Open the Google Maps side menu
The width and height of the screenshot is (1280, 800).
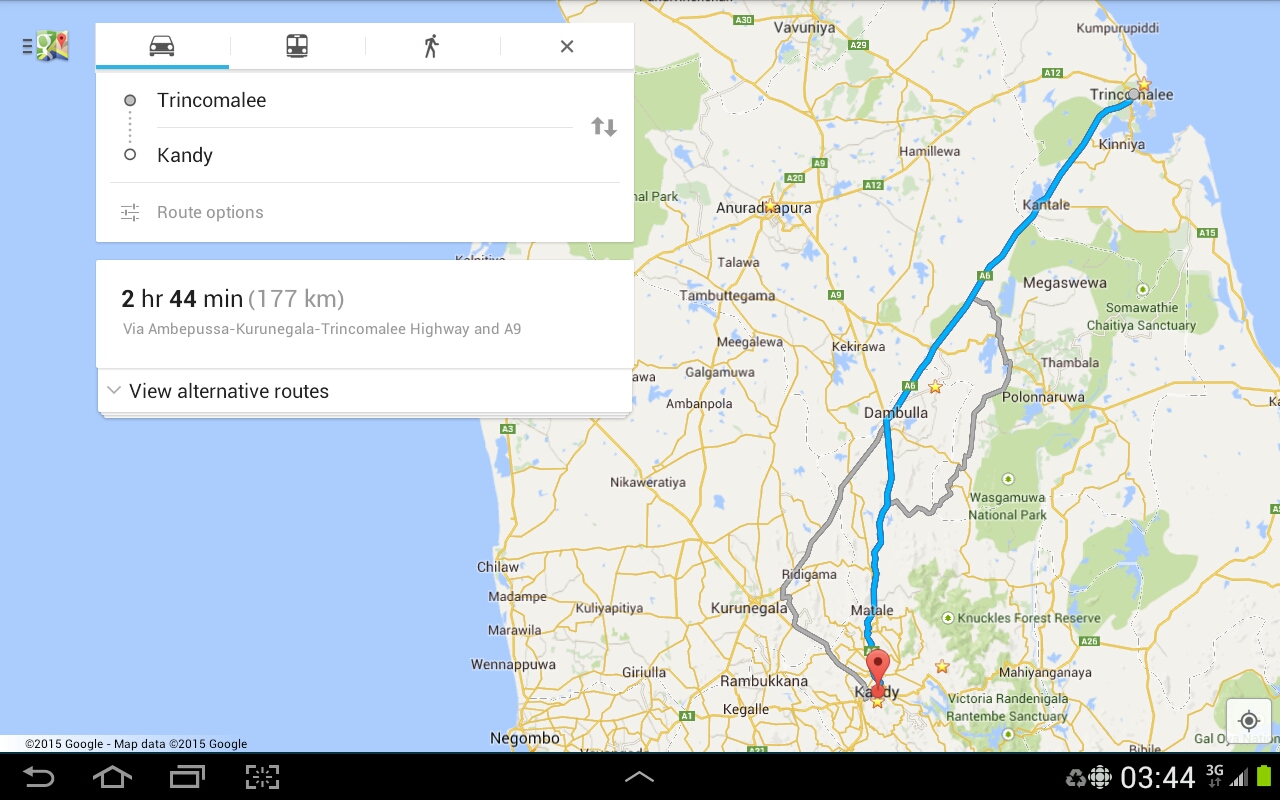point(45,46)
